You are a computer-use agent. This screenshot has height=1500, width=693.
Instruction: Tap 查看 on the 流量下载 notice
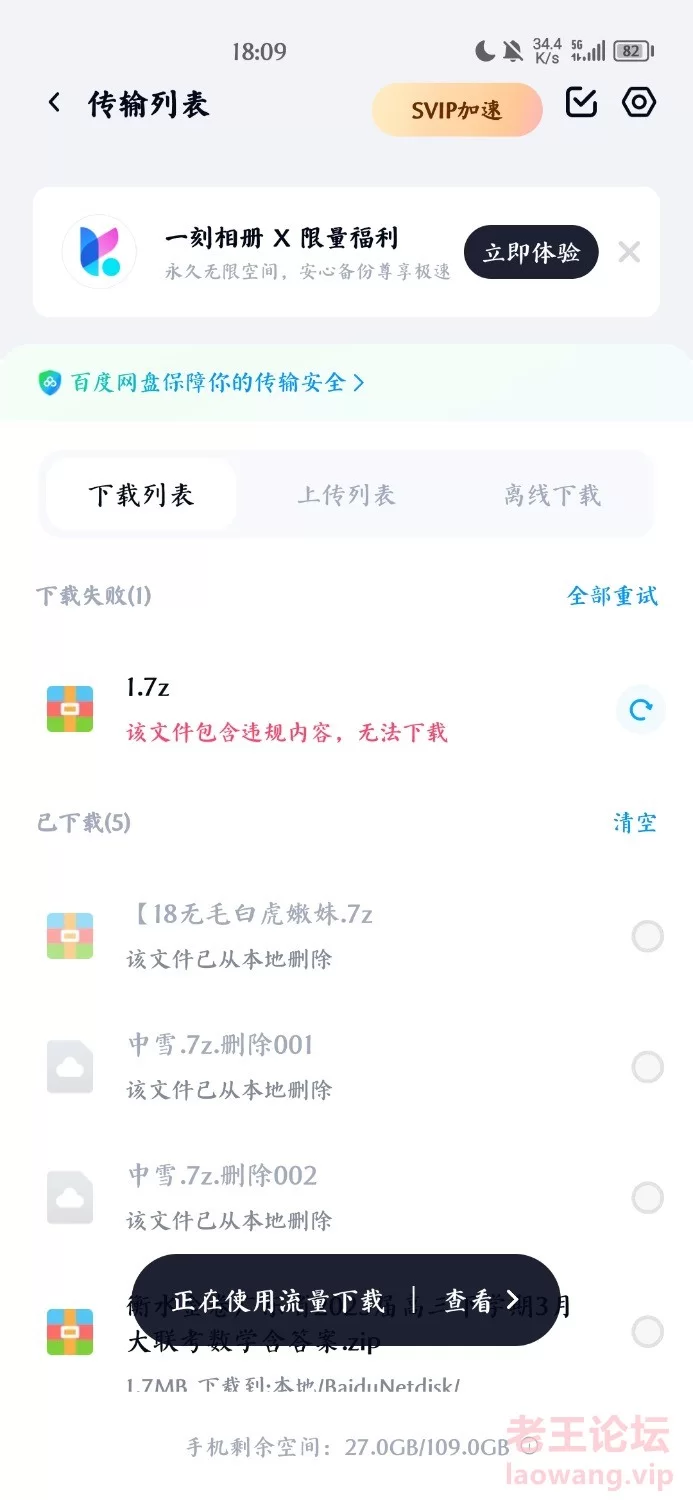[x=482, y=1300]
